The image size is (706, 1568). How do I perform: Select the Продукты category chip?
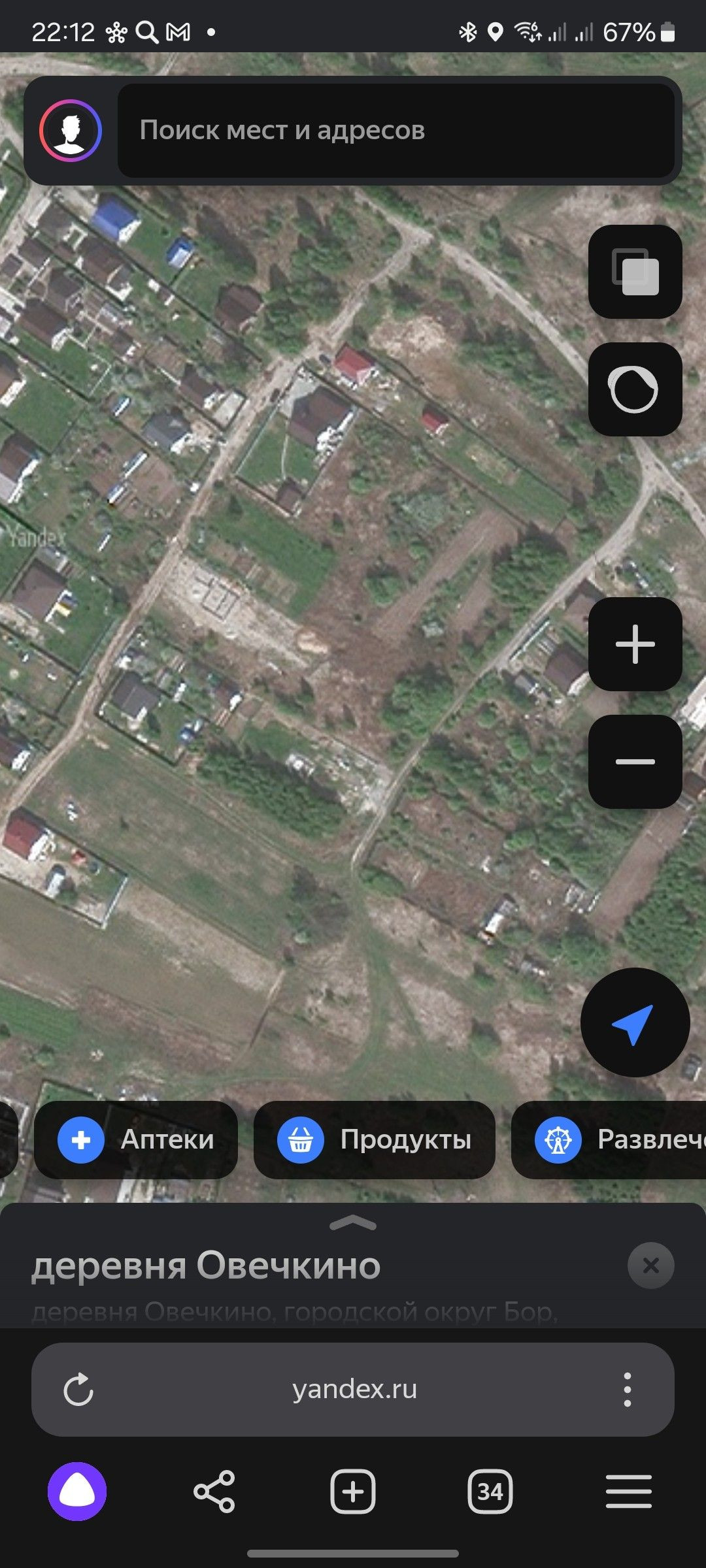(x=374, y=1140)
